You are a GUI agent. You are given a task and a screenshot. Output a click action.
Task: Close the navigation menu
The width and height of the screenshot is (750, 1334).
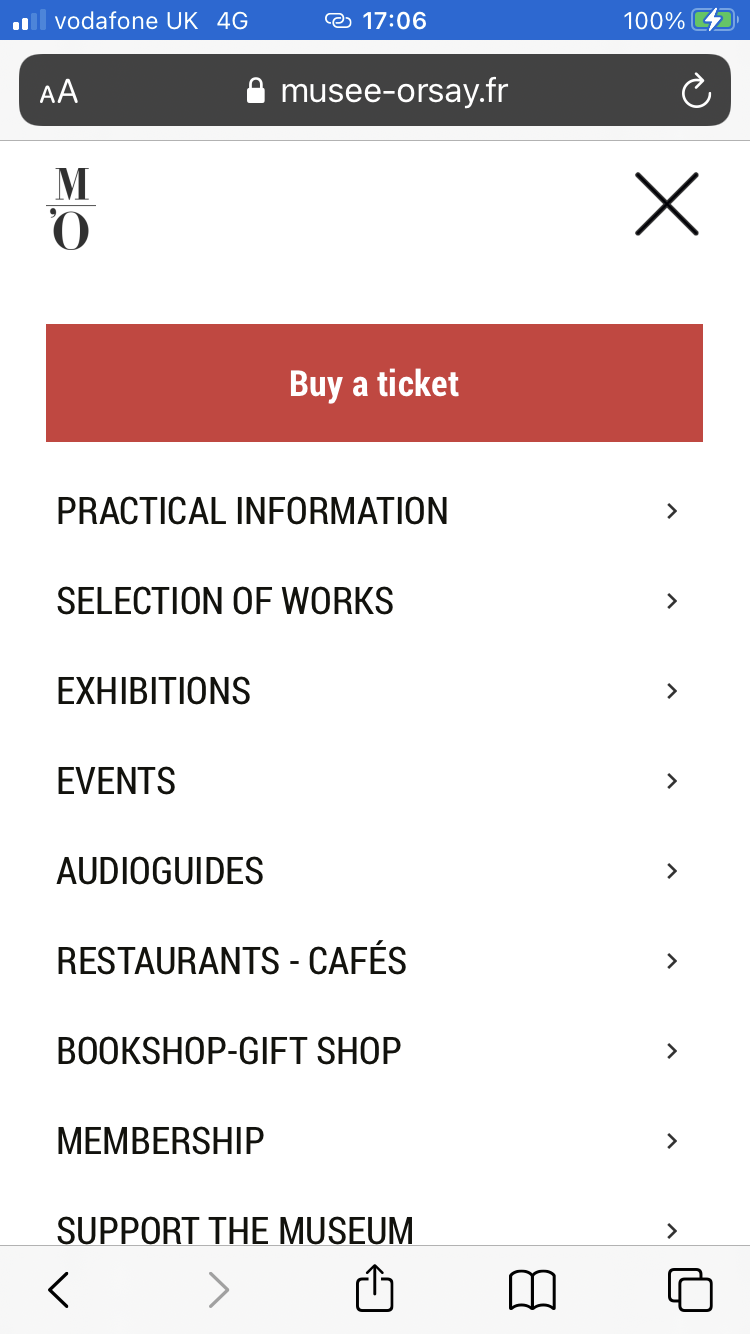666,204
